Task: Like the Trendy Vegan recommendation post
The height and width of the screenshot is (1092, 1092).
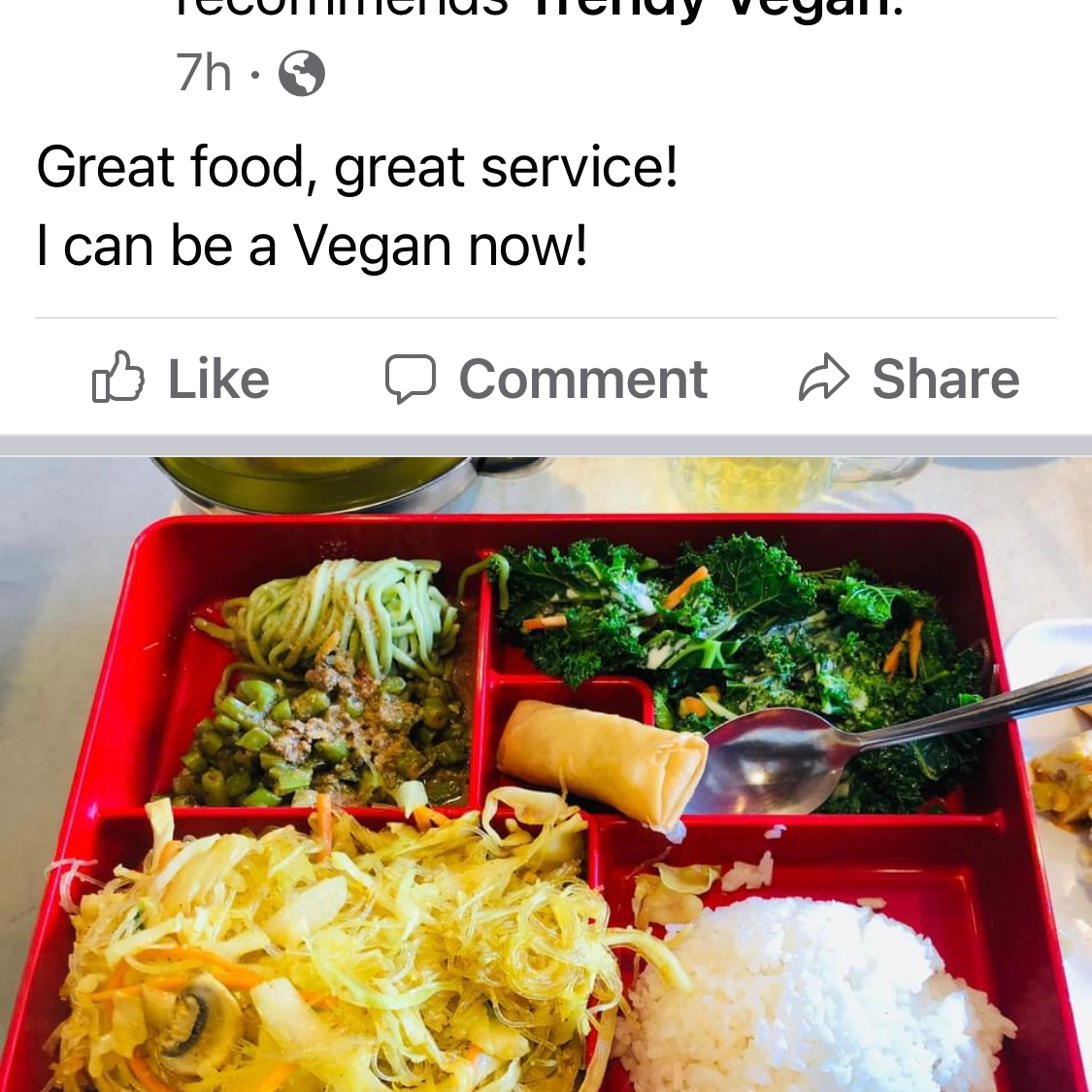Action: click(181, 379)
